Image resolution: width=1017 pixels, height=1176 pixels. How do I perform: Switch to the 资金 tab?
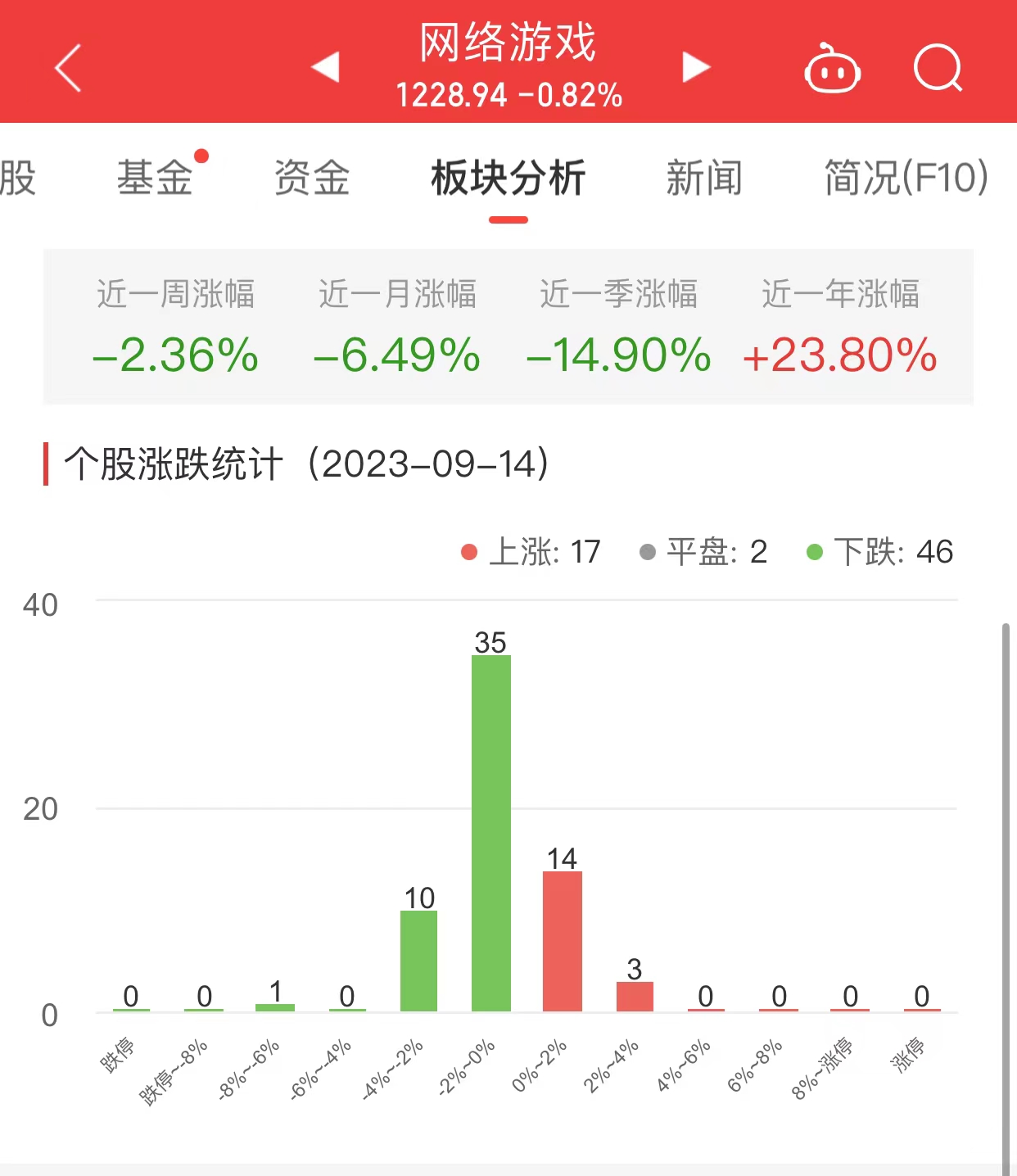(312, 178)
